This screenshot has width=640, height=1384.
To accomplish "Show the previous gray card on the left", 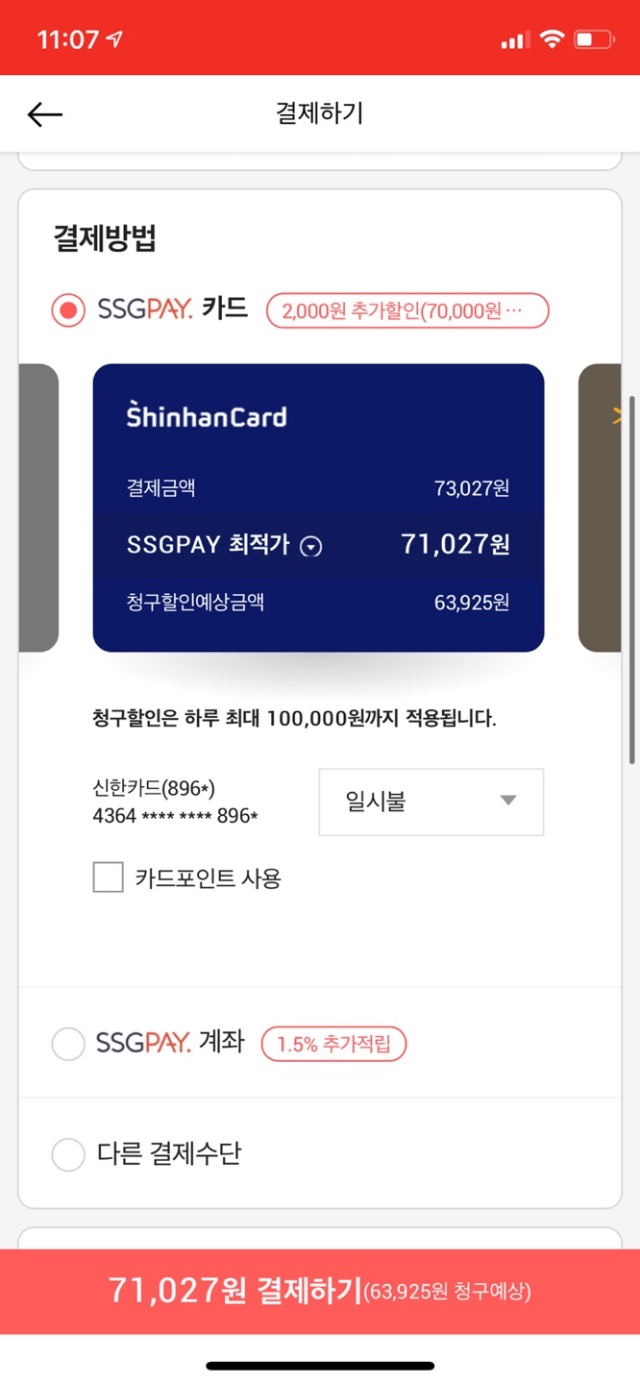I will coord(38,508).
